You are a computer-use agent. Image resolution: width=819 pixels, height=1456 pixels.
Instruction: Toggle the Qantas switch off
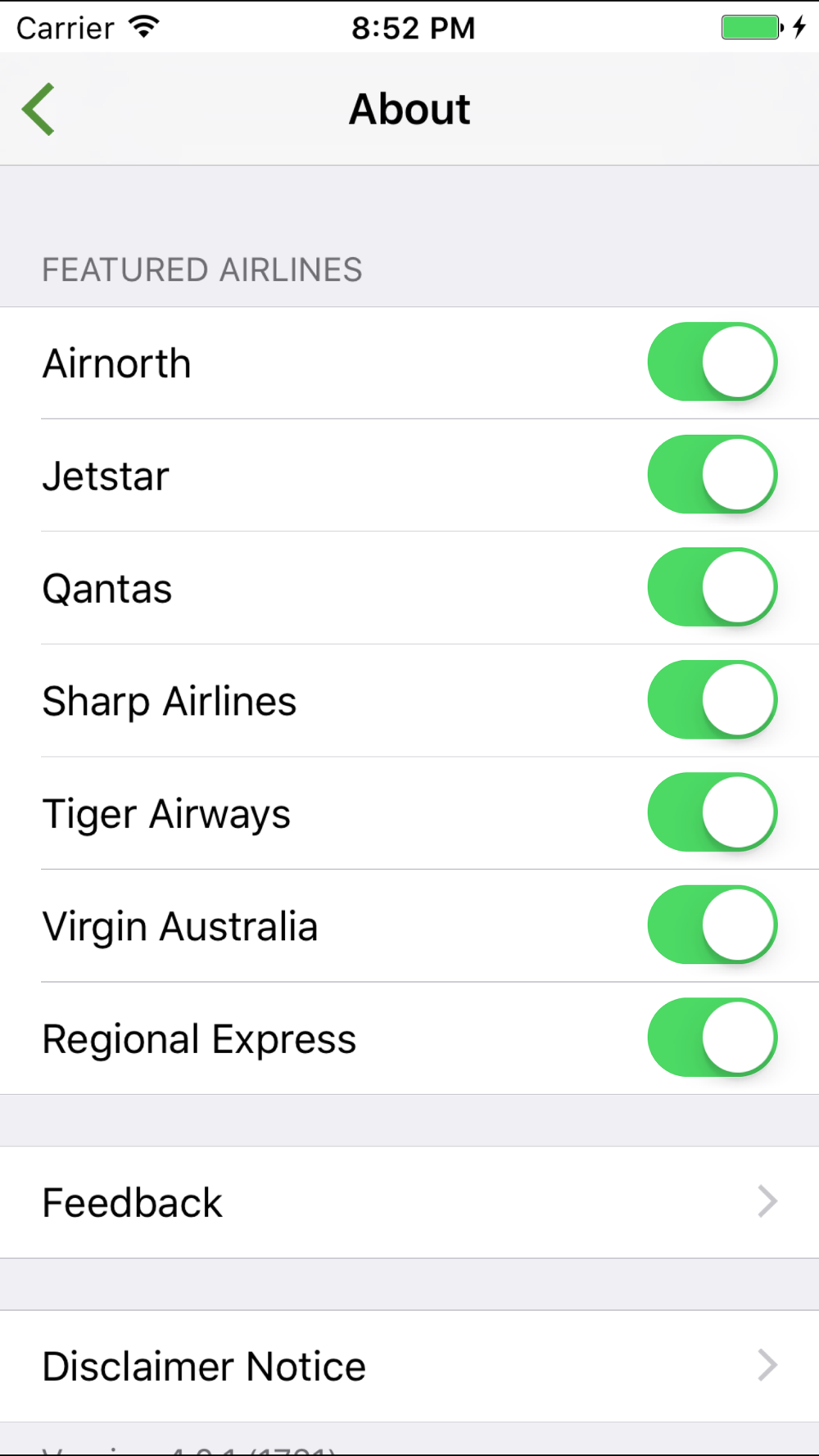(713, 587)
